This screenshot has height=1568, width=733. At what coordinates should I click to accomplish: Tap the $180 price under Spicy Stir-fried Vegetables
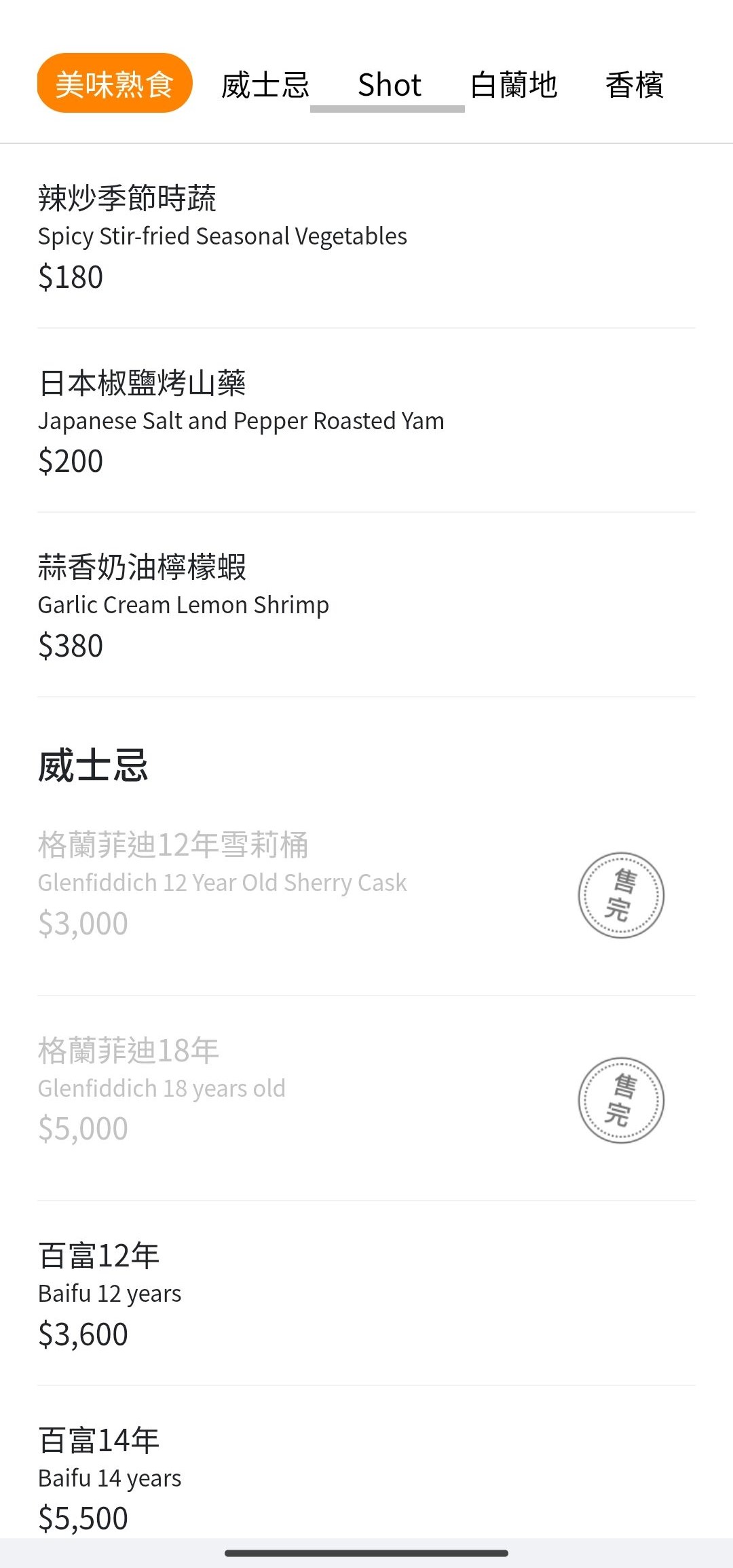coord(70,276)
